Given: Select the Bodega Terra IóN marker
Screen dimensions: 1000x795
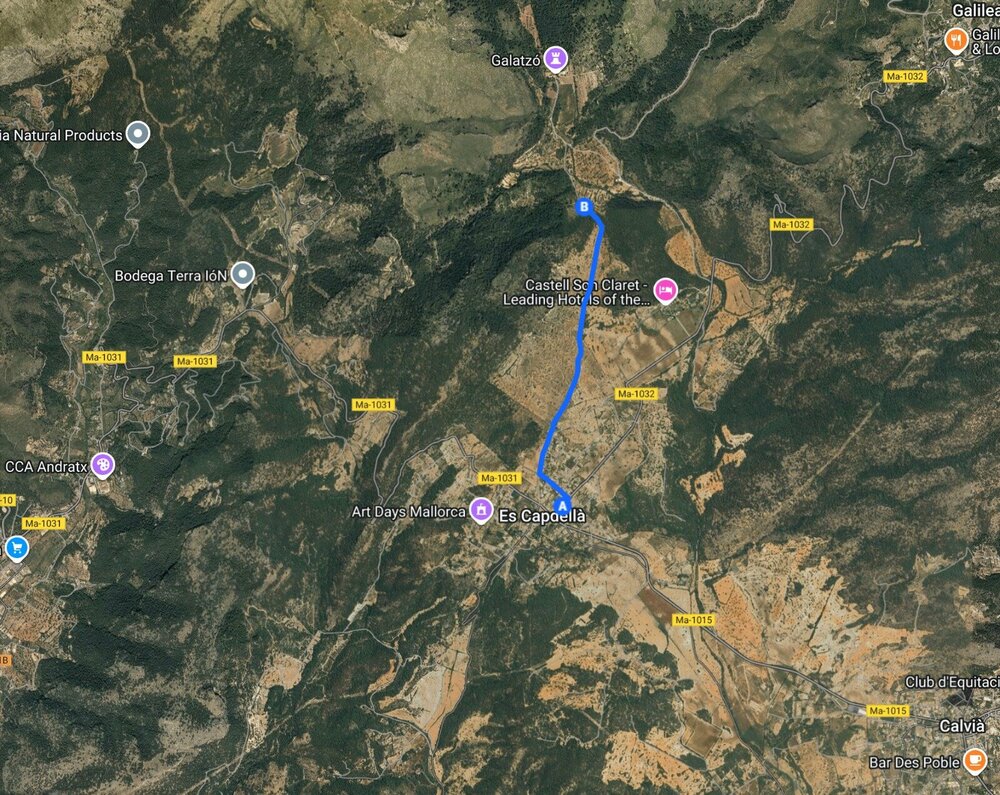Looking at the screenshot, I should [x=242, y=274].
